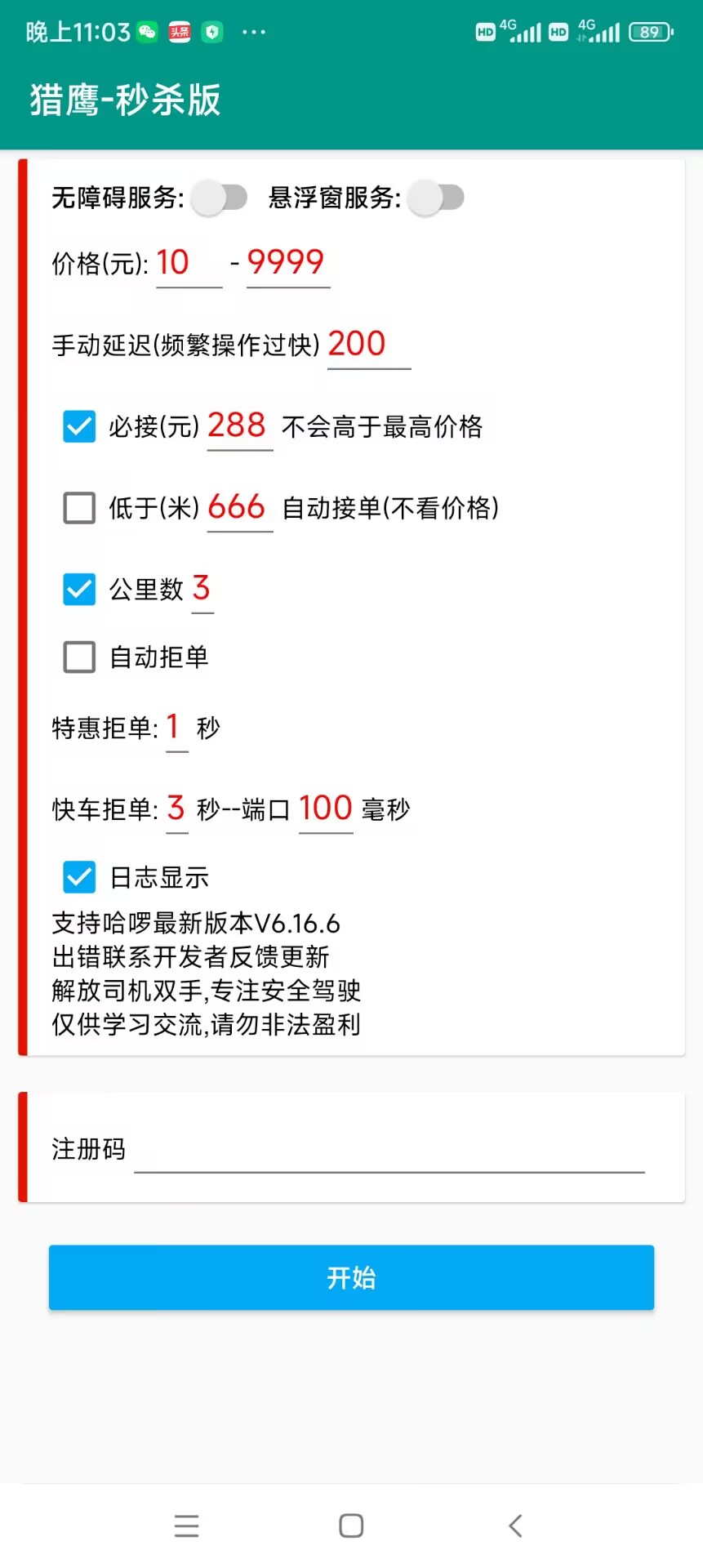
Task: Edit the maximum price field showing 9999
Action: click(x=288, y=264)
